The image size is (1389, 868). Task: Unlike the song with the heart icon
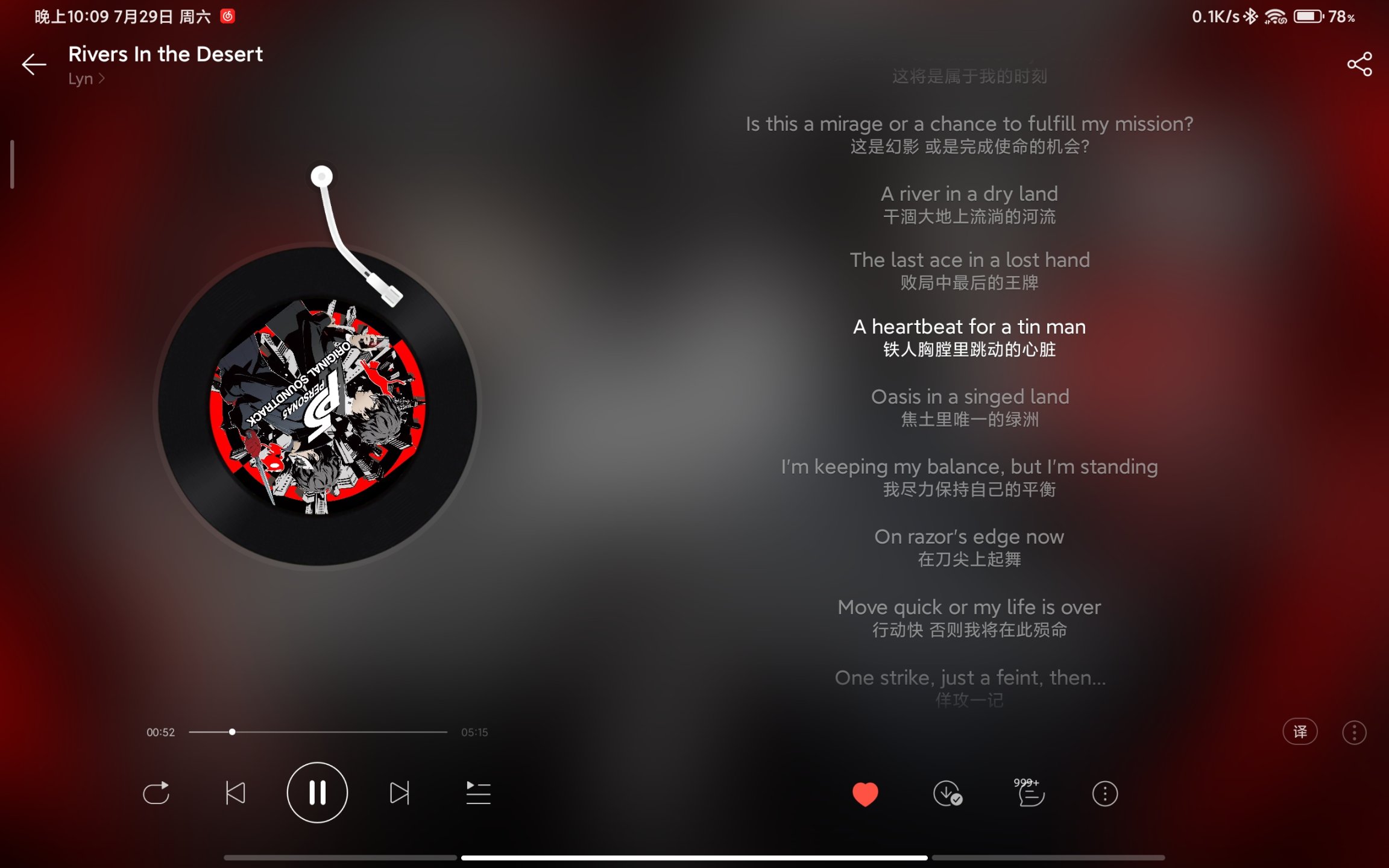[x=865, y=794]
